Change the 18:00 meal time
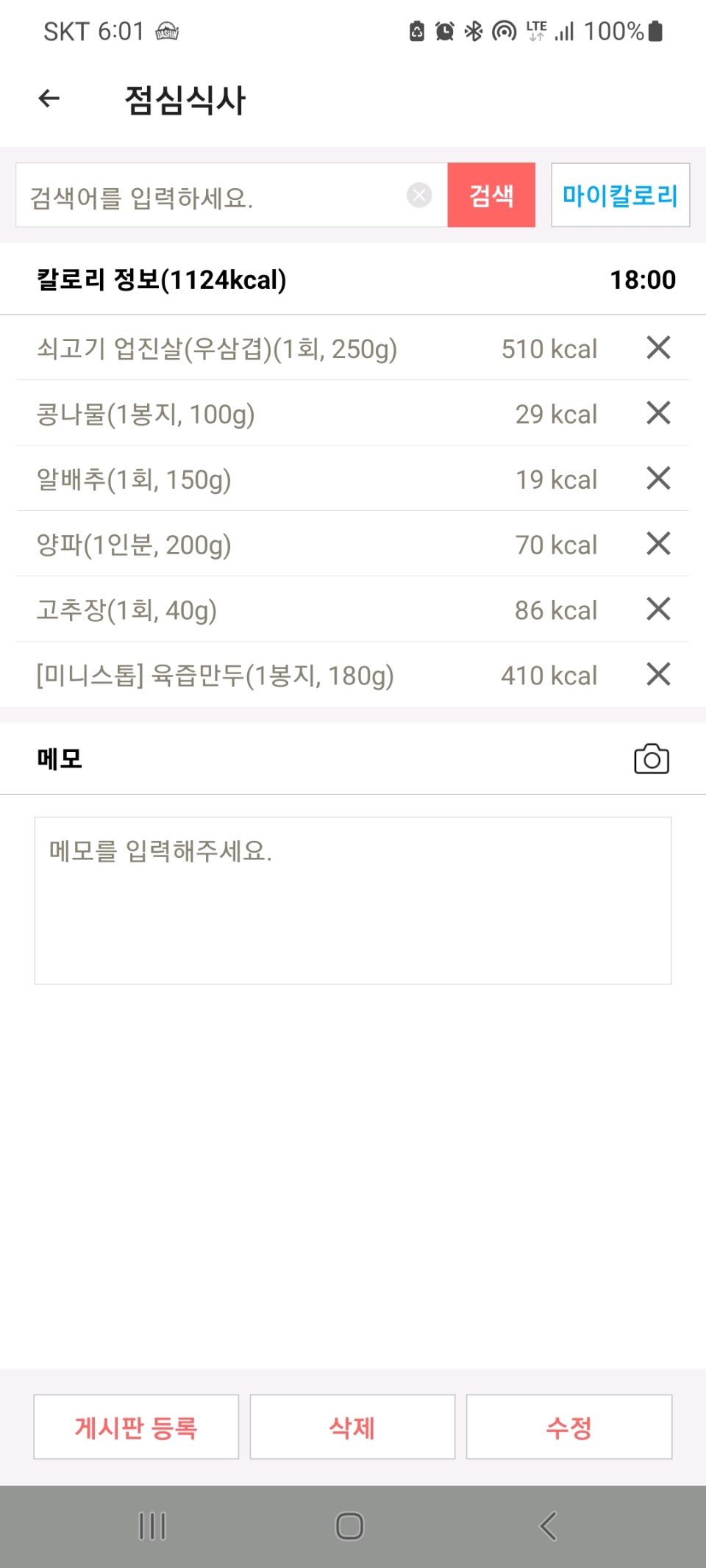Viewport: 706px width, 1568px height. [x=642, y=280]
